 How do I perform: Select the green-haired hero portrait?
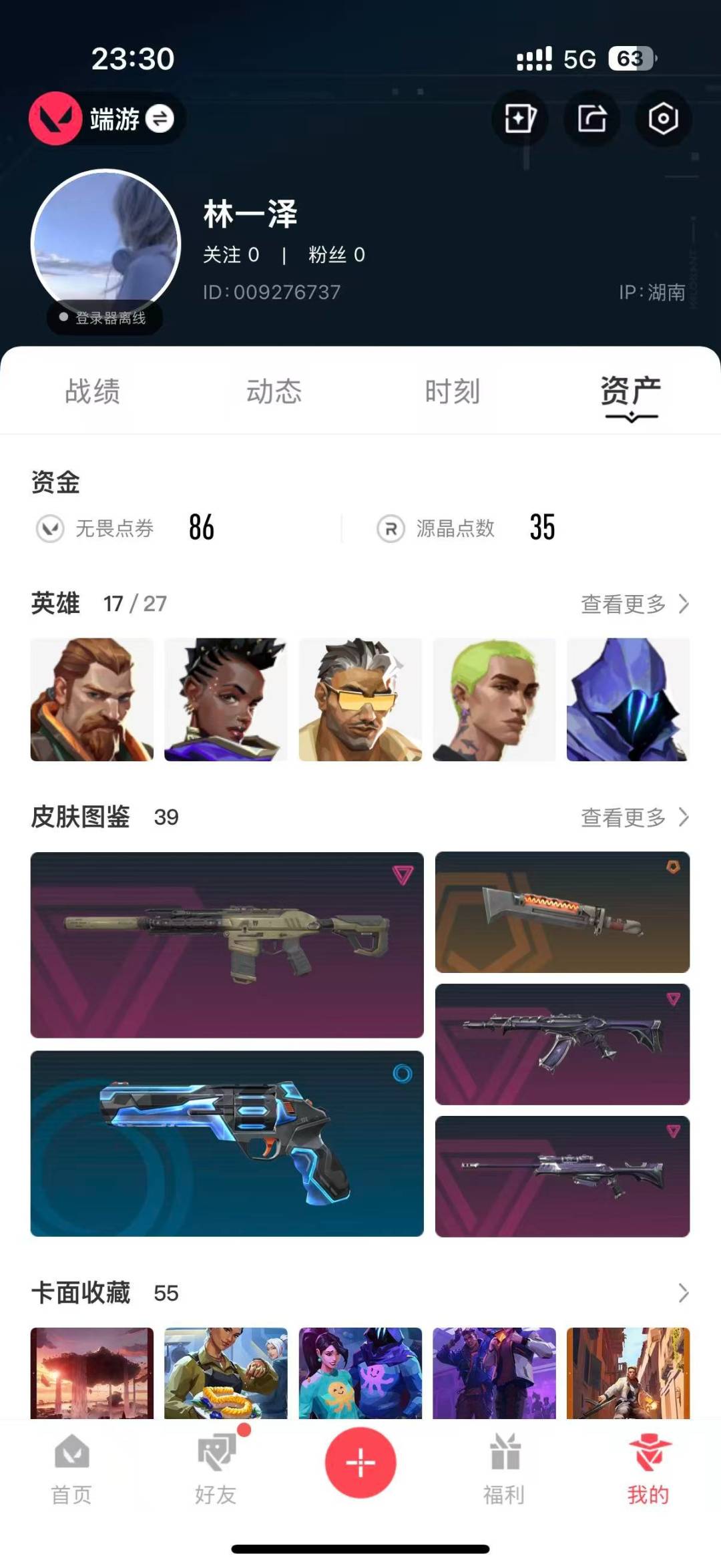[x=494, y=699]
